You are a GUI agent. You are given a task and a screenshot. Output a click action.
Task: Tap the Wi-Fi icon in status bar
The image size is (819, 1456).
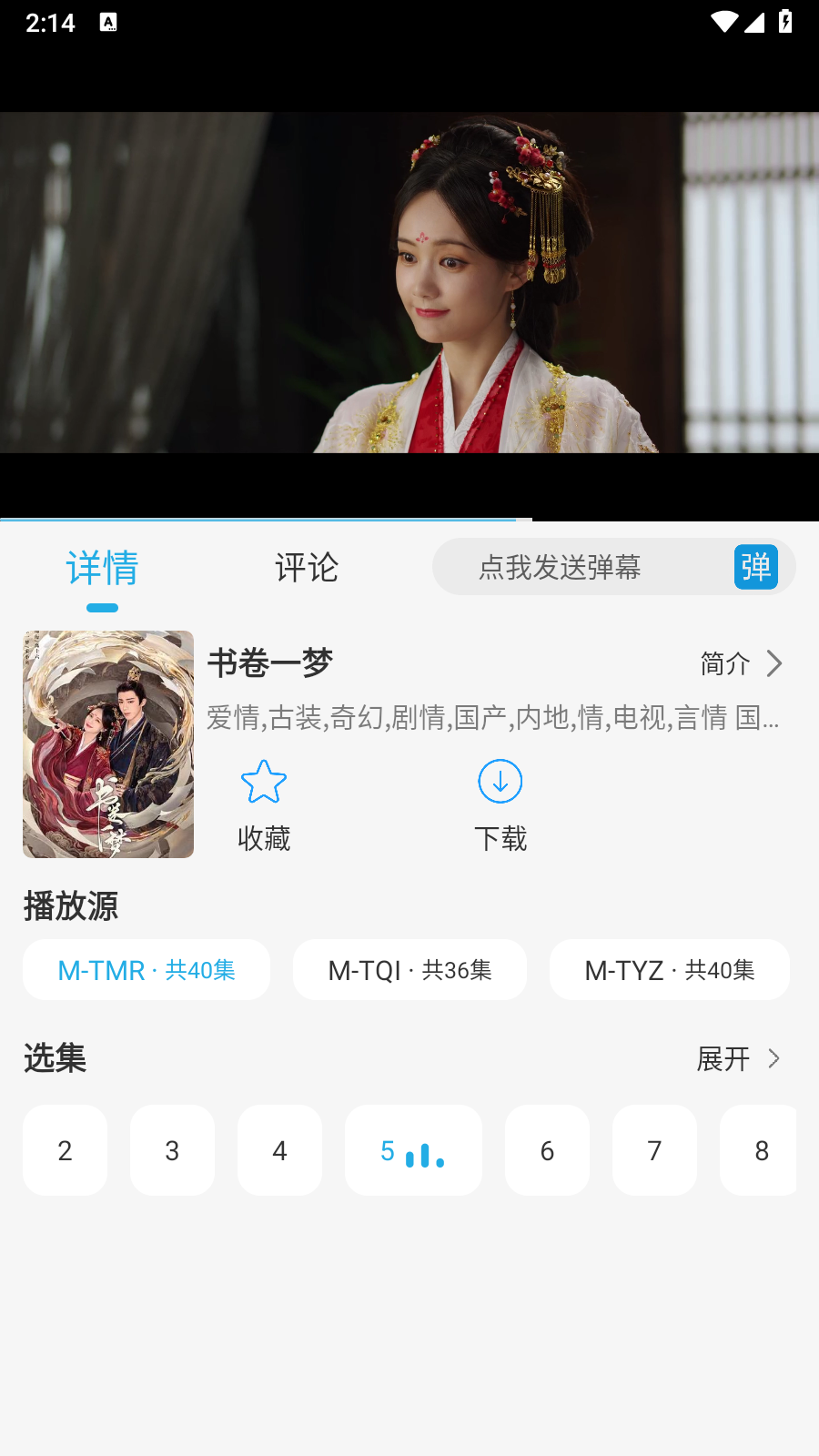click(723, 23)
